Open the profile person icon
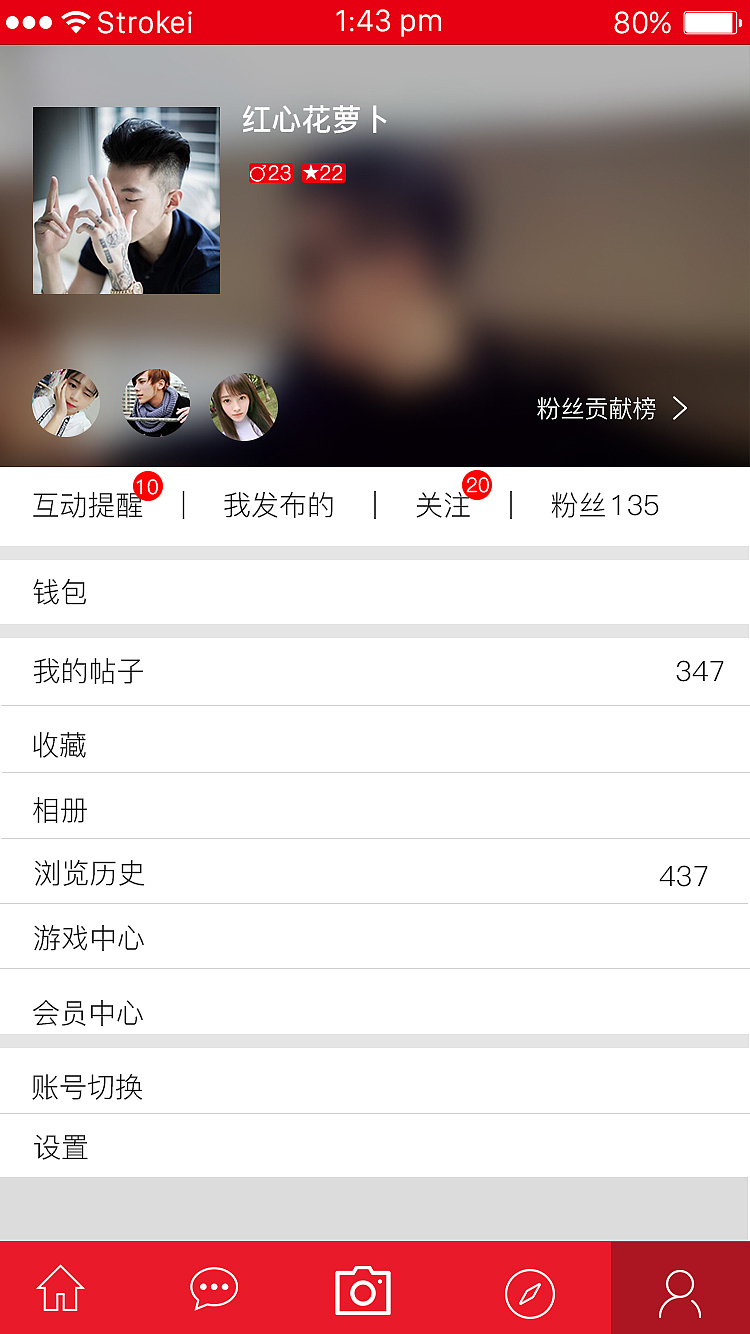Image resolution: width=750 pixels, height=1334 pixels. click(679, 1289)
